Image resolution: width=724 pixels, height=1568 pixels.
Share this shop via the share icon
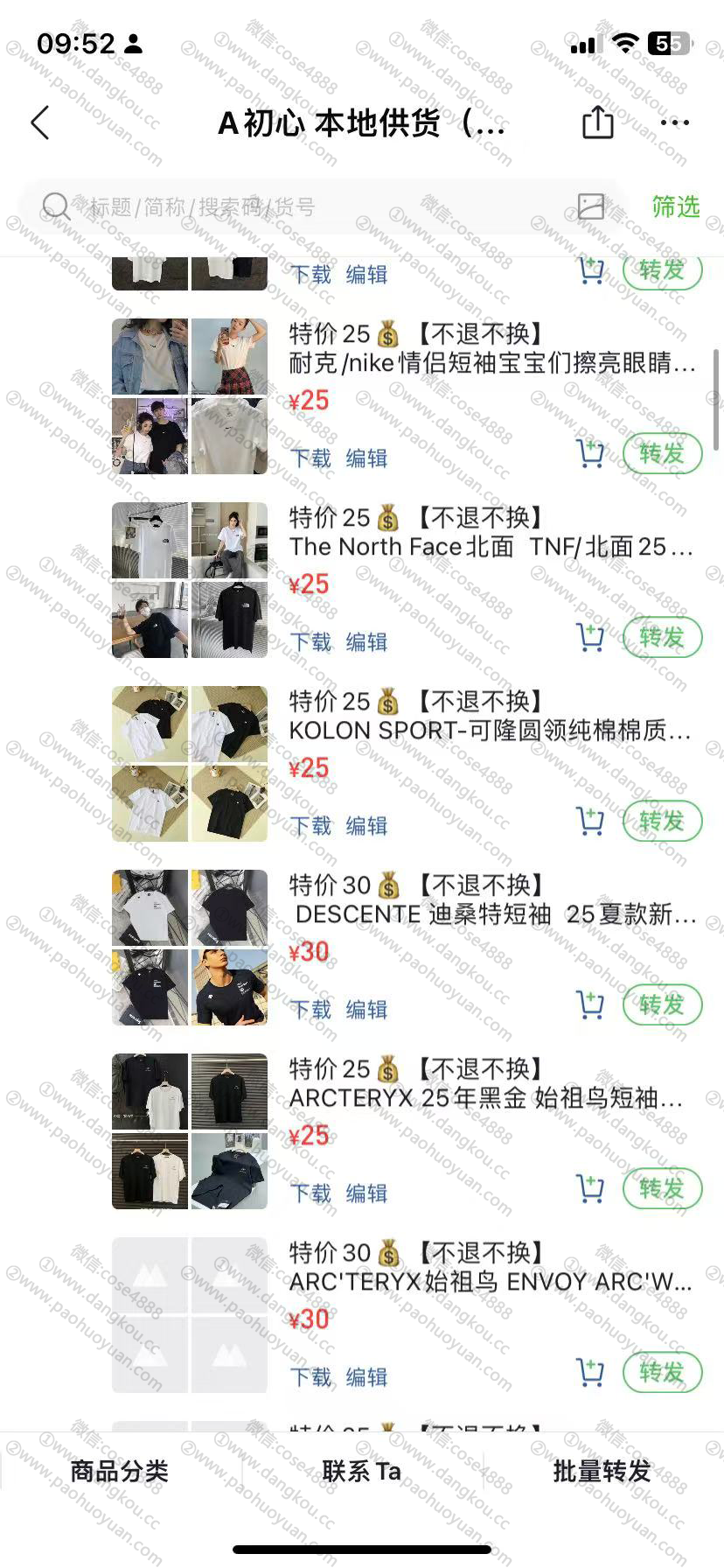point(598,122)
